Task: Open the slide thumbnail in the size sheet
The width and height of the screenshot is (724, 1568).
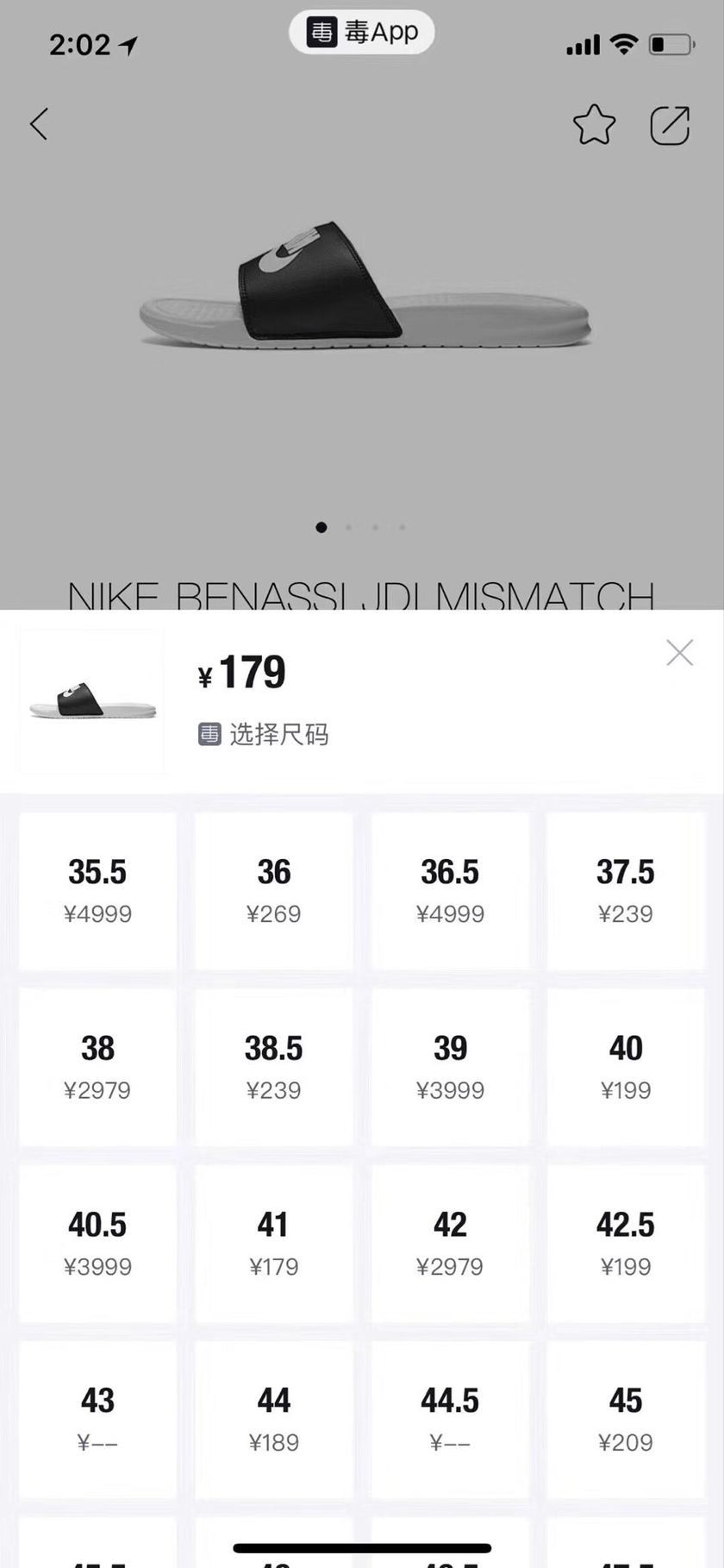Action: point(92,701)
